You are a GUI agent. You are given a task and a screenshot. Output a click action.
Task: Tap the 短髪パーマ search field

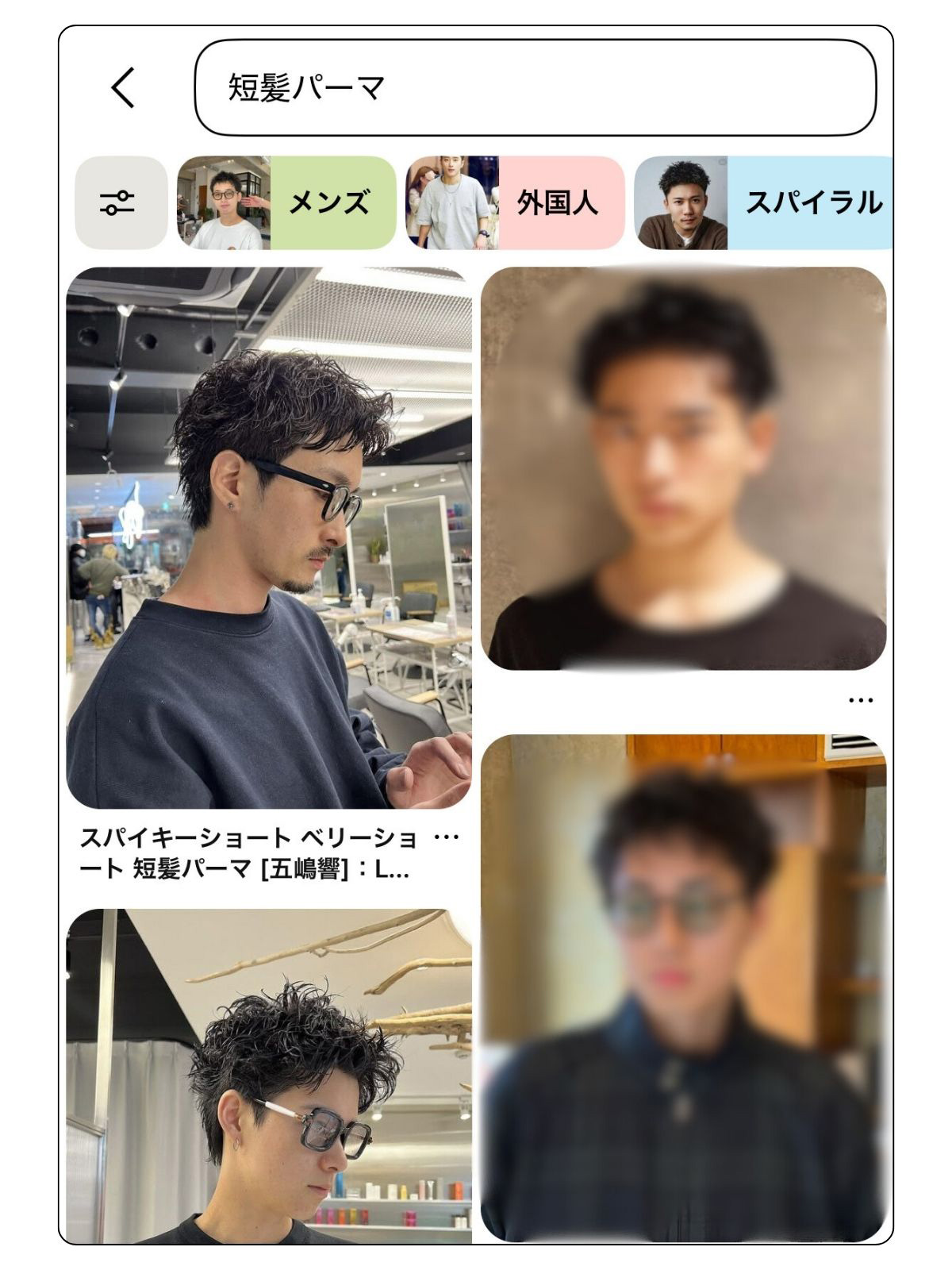tap(535, 87)
